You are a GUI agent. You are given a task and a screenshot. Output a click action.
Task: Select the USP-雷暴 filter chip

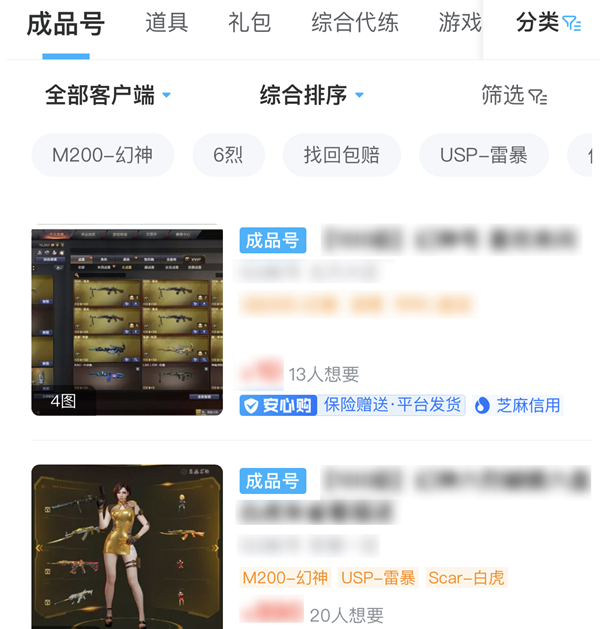click(483, 155)
